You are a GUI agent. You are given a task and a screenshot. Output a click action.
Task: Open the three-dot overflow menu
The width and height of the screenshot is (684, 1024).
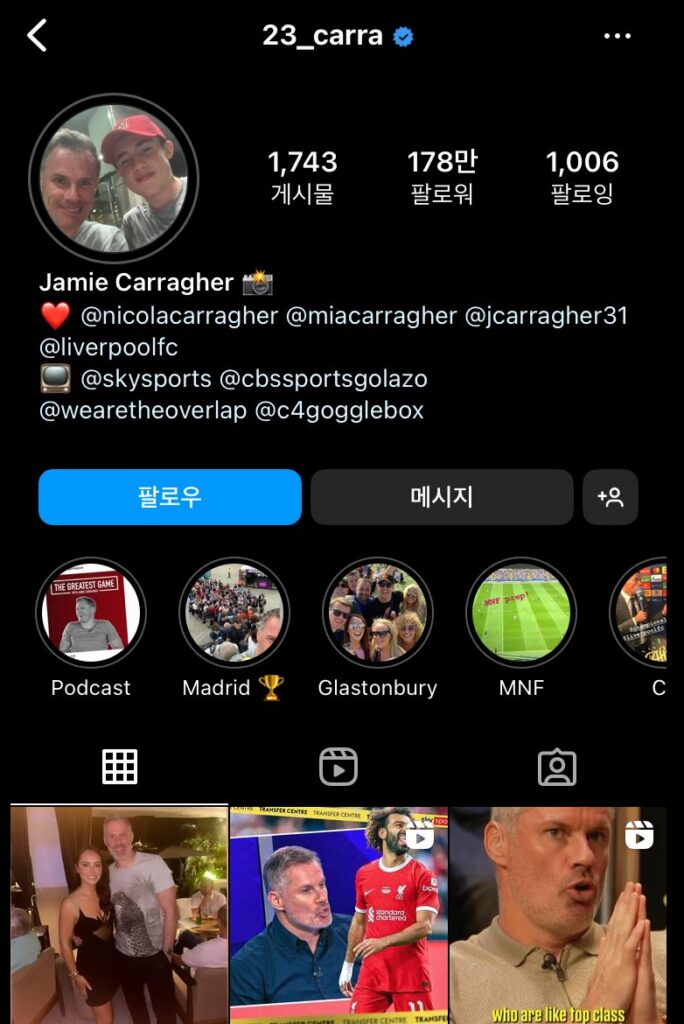point(617,36)
